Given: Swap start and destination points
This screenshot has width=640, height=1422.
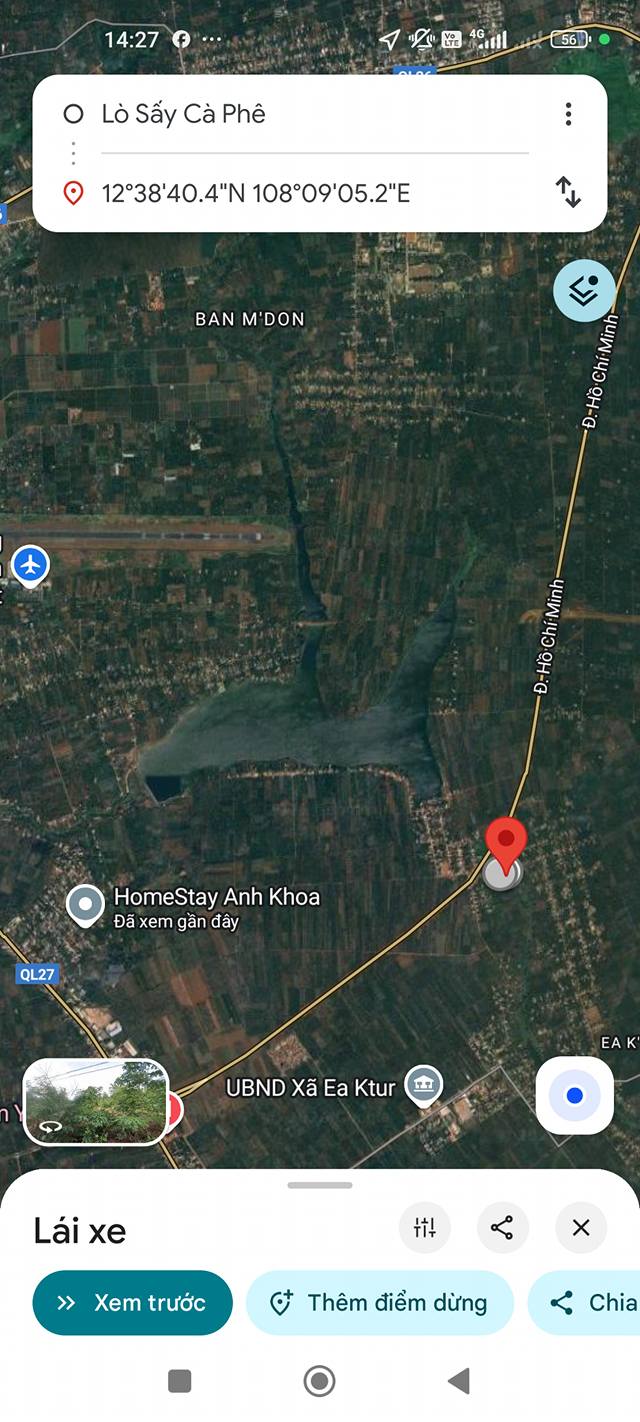Looking at the screenshot, I should [x=568, y=192].
